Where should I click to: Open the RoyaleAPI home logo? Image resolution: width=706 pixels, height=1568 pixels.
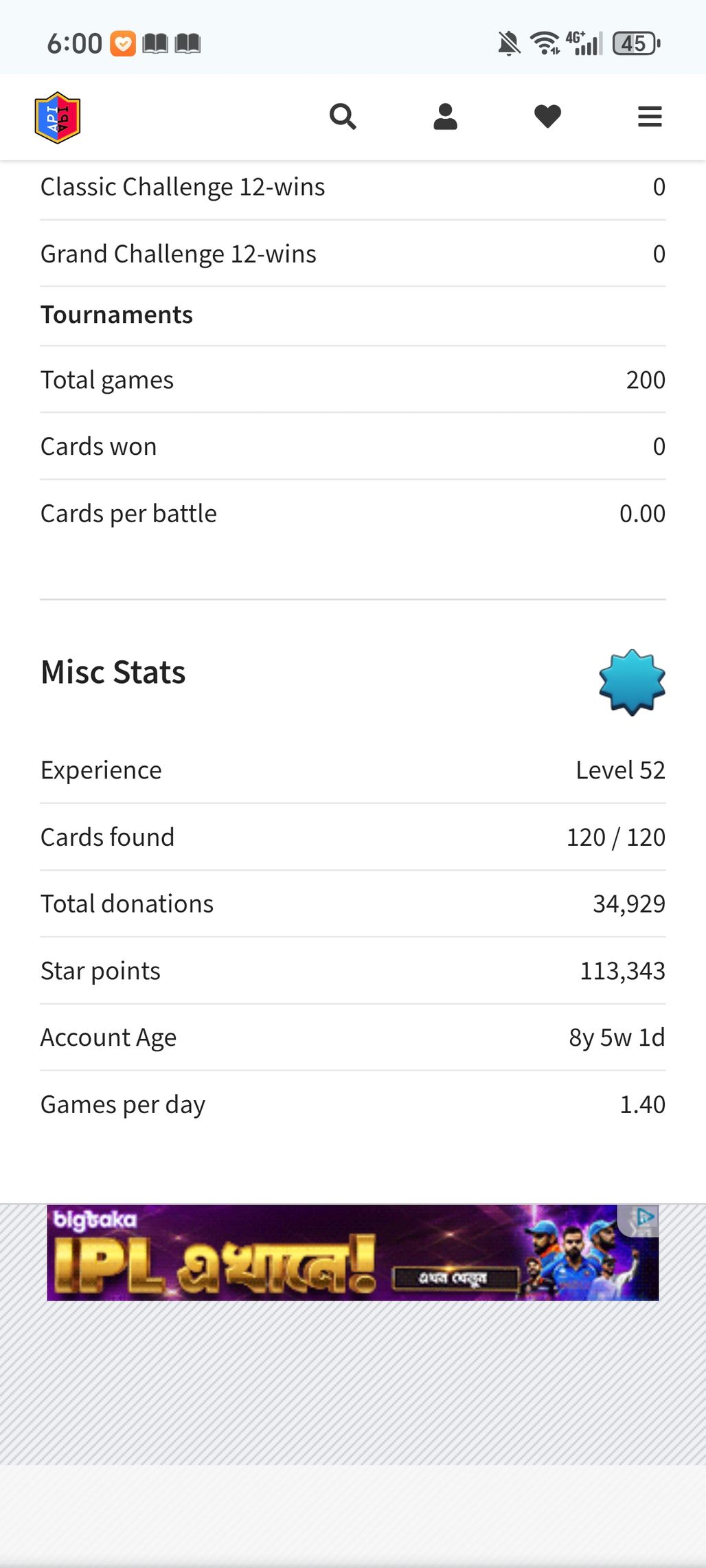(58, 117)
